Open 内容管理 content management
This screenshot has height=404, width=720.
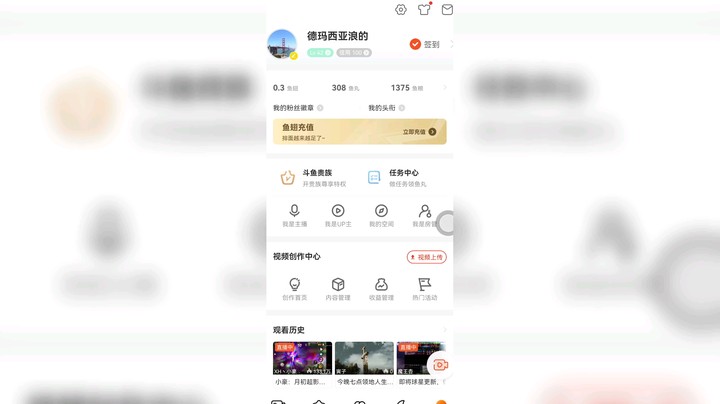338,289
